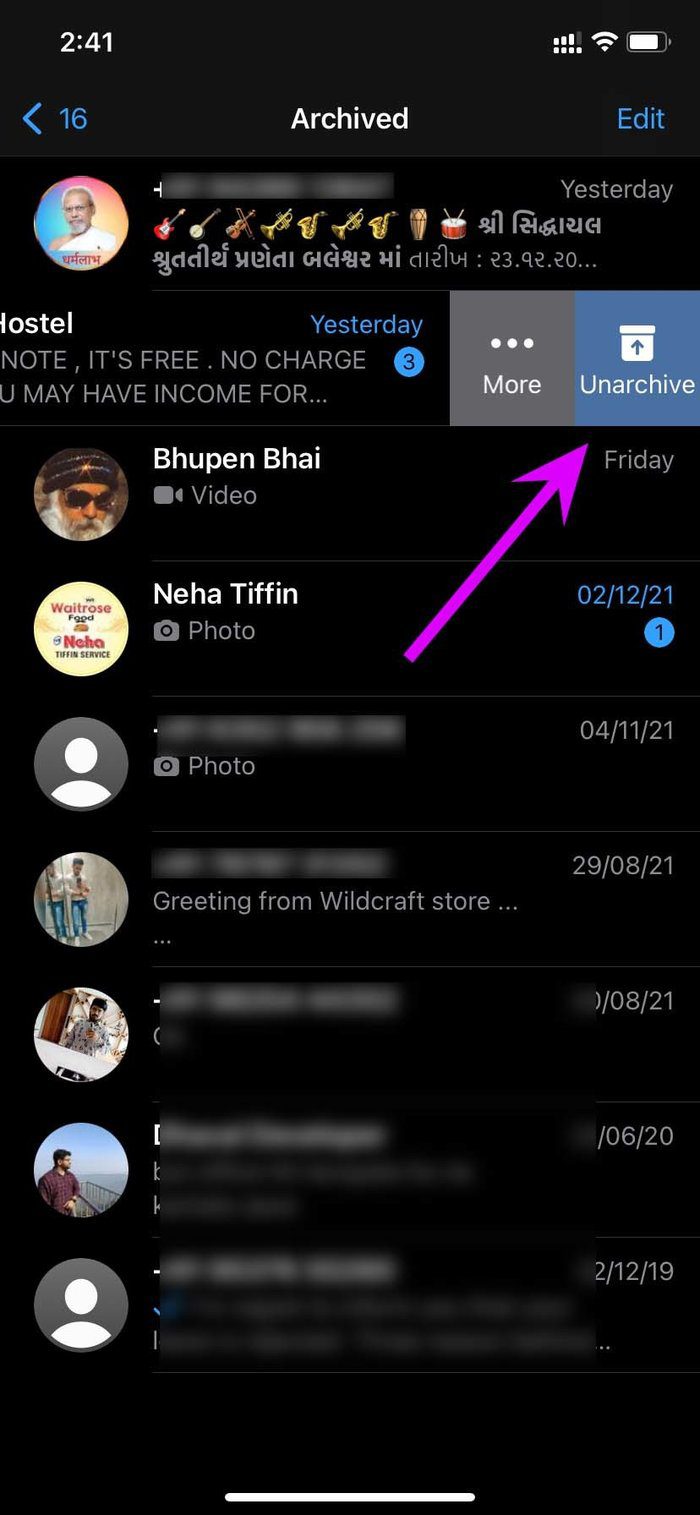Open the chat dated 04/11/21

(x=350, y=763)
